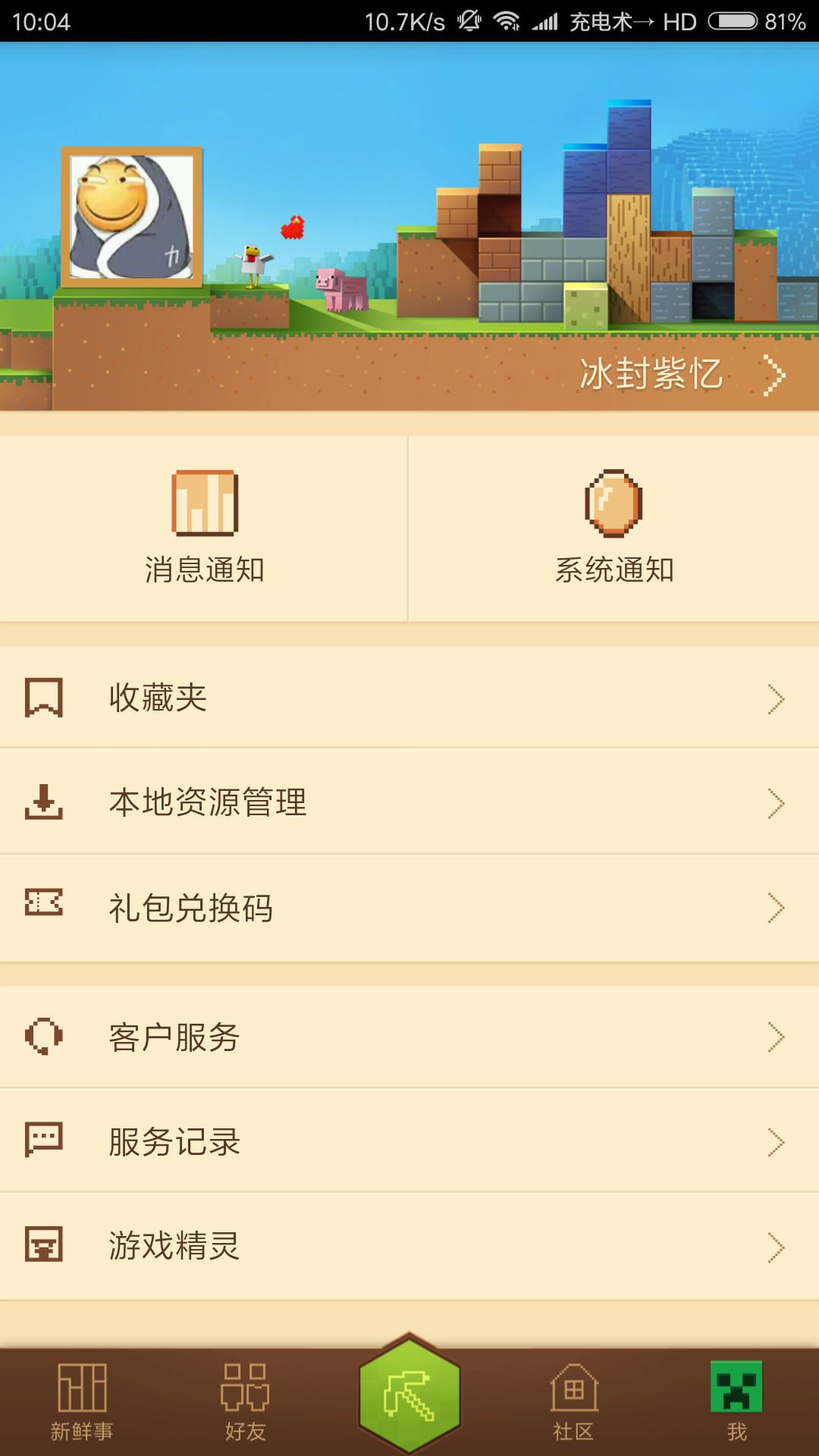View 服务记录 service records
The height and width of the screenshot is (1456, 819).
[x=409, y=1141]
